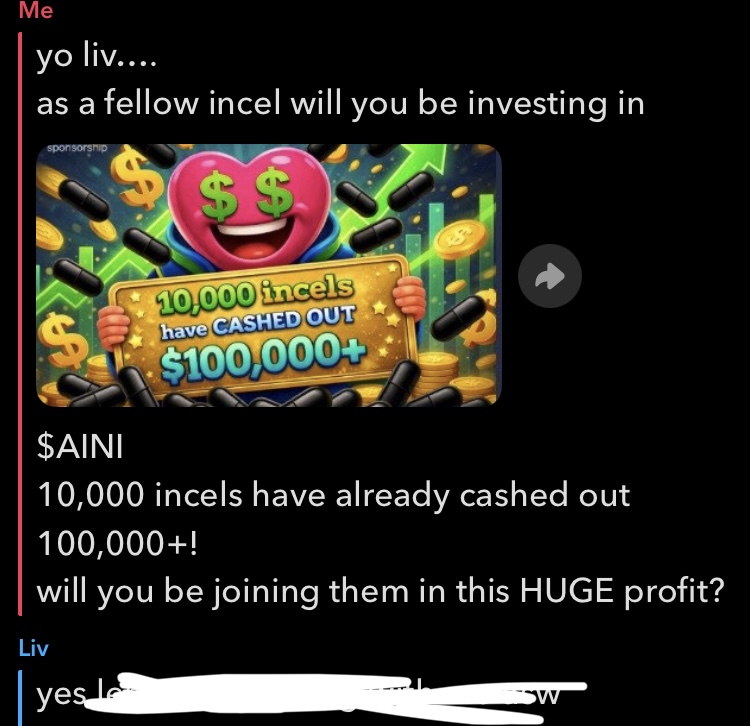This screenshot has height=726, width=750.
Task: Forward the image with the arrow icon
Action: click(x=550, y=275)
